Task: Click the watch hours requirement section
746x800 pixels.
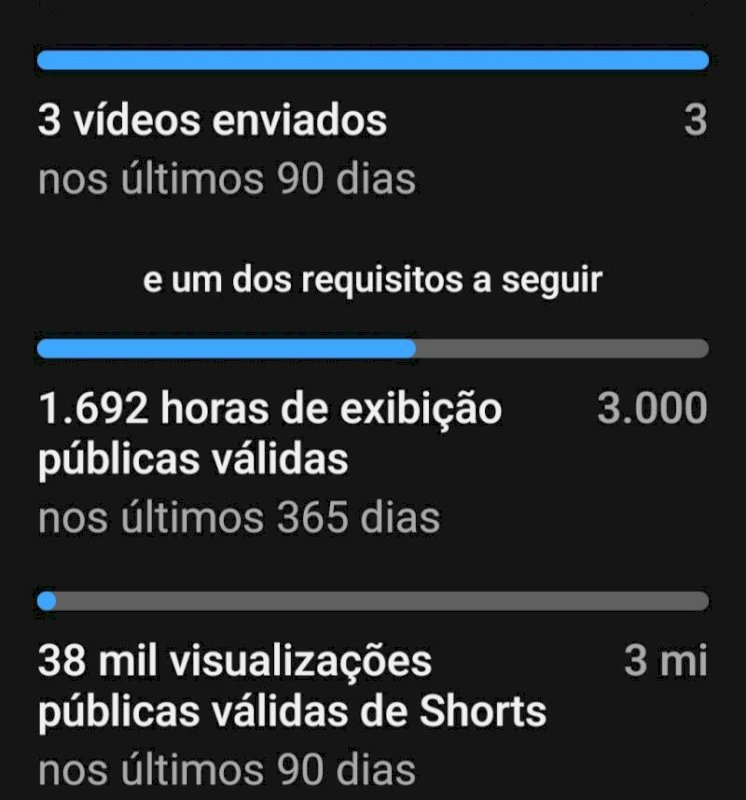Action: [x=373, y=430]
